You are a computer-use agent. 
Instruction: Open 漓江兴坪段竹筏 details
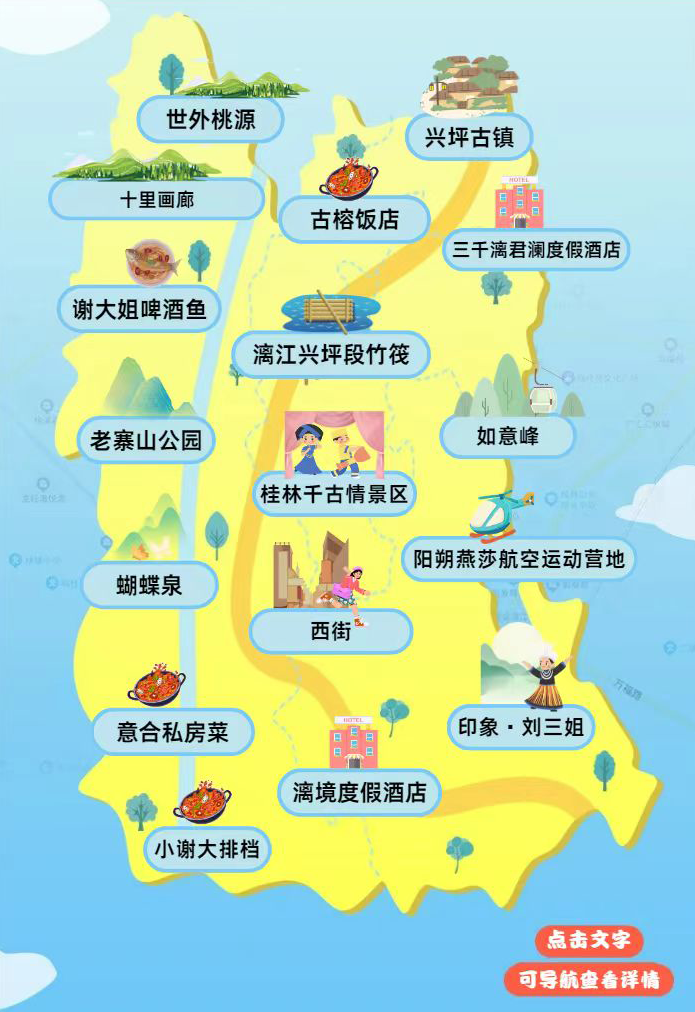point(318,354)
